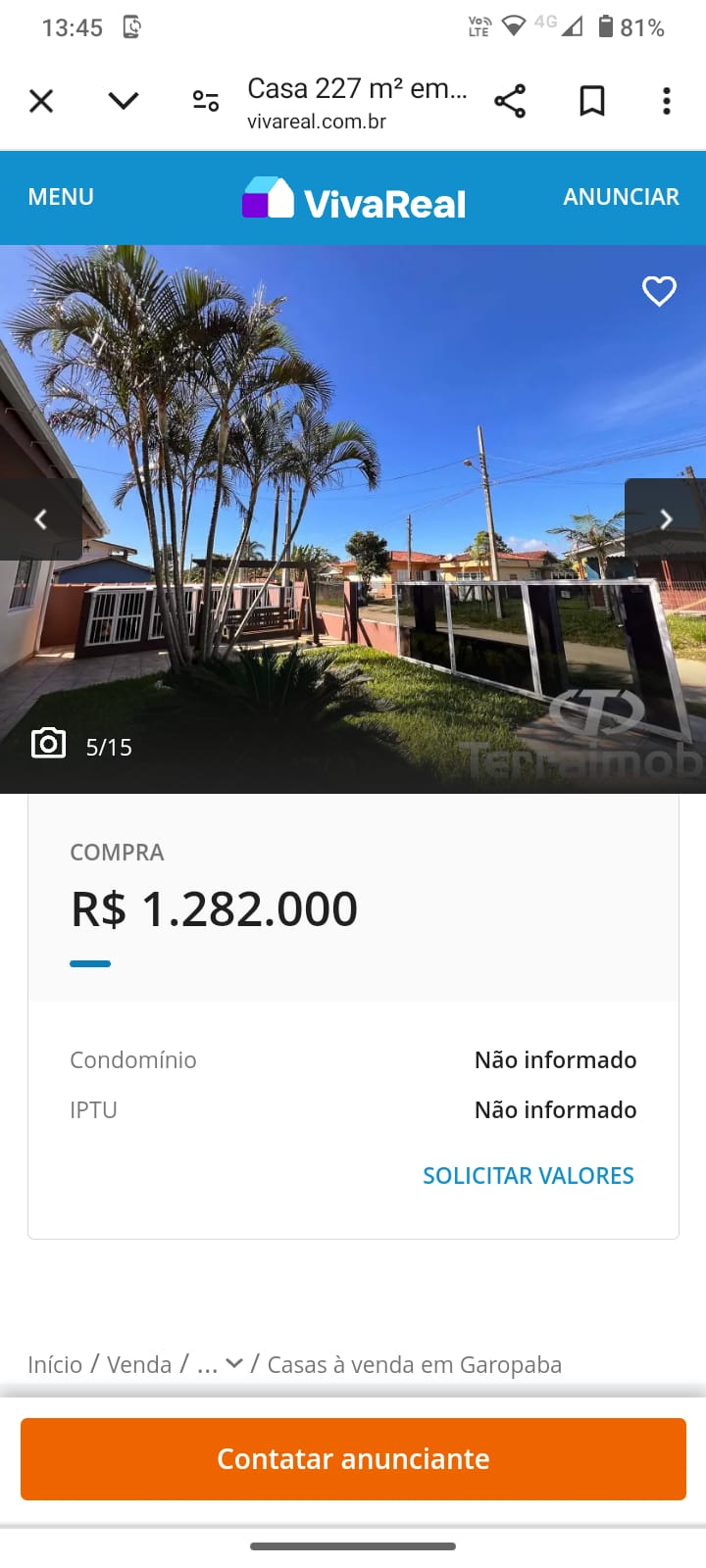This screenshot has width=706, height=1568.
Task: Open site settings icon beside the URL
Action: point(206,101)
